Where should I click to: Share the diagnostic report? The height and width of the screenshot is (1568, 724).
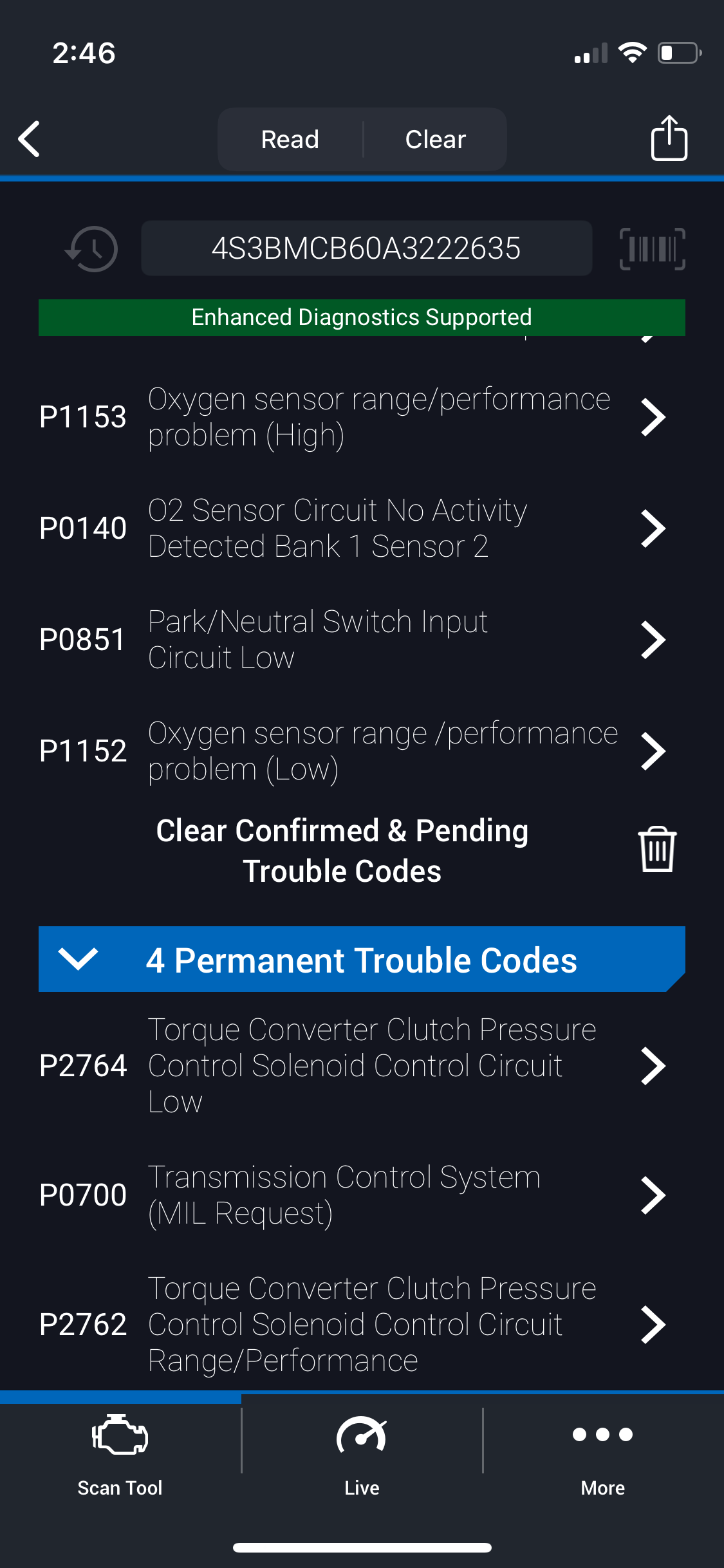point(669,138)
